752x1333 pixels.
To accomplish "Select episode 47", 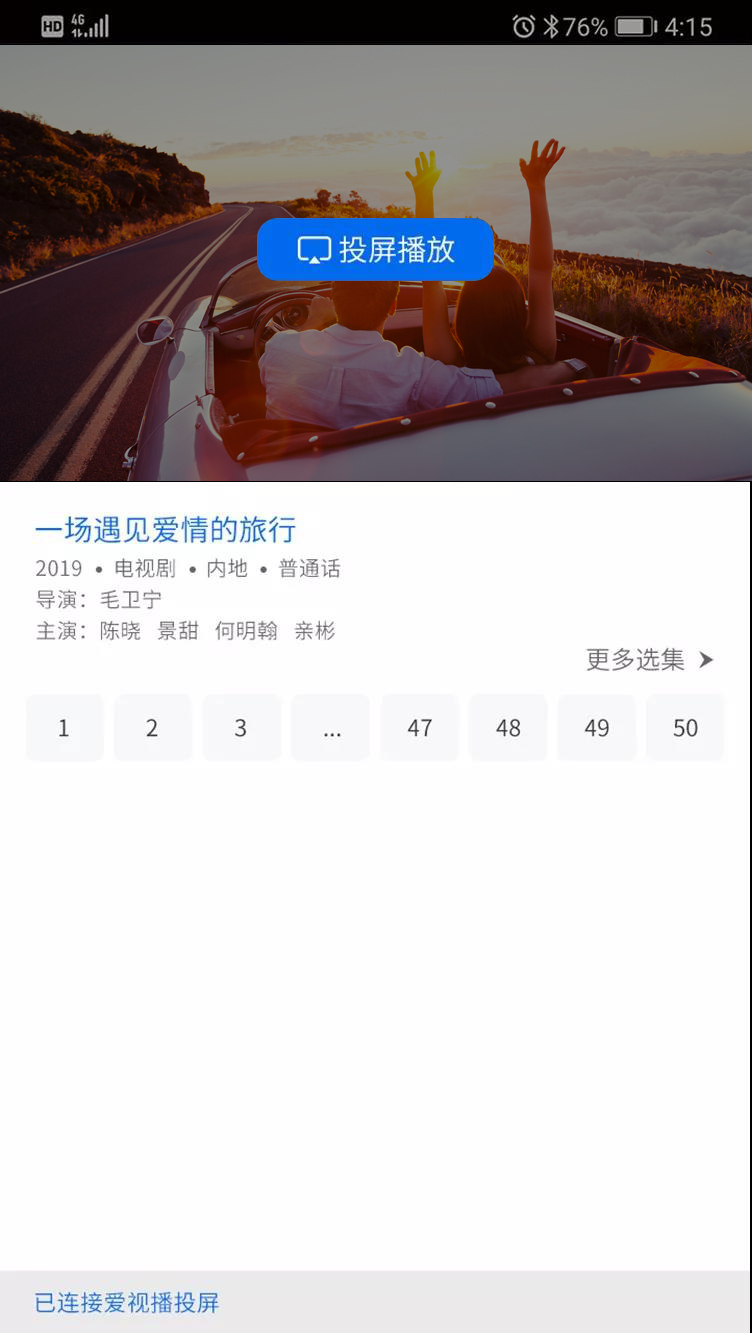I will coord(419,728).
